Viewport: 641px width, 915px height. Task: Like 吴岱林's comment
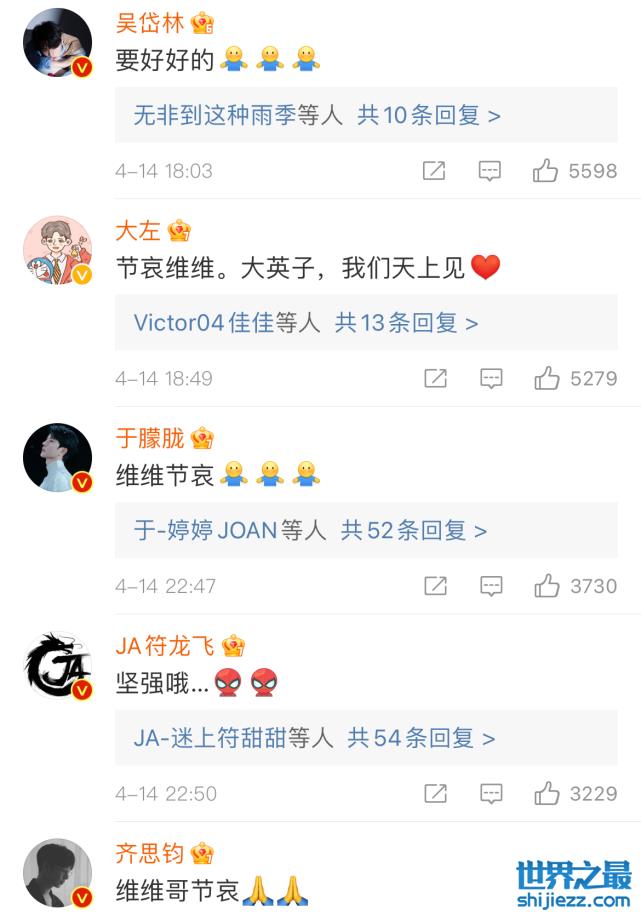(x=545, y=171)
